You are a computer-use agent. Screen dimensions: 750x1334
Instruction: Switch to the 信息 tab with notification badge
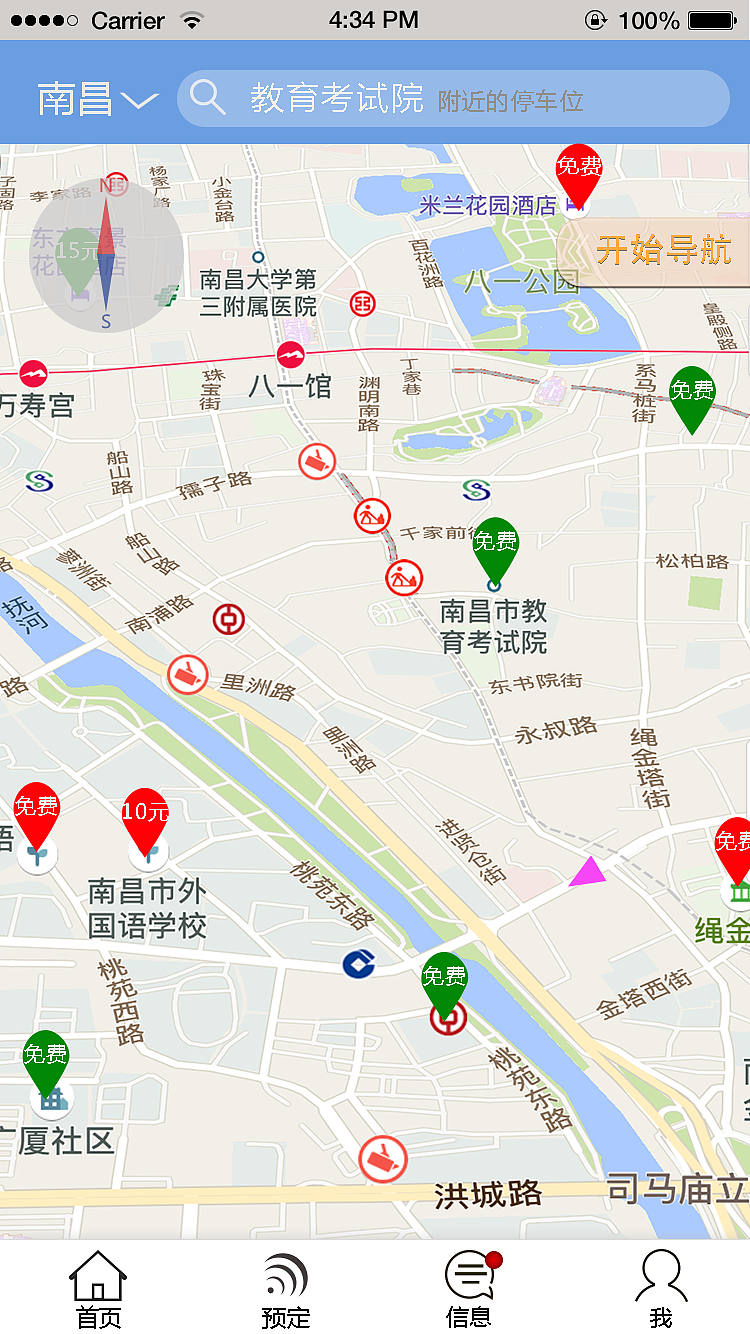(x=468, y=1288)
